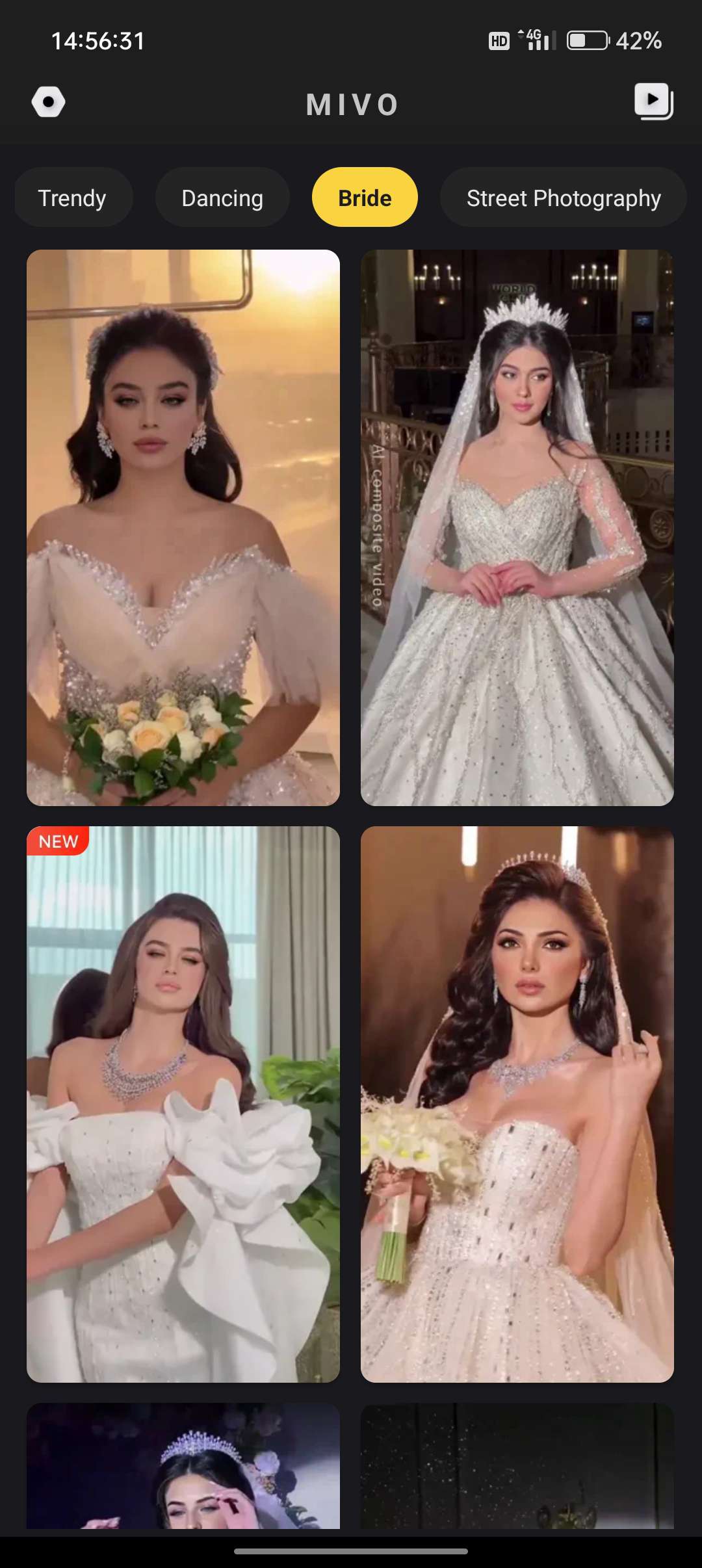Viewport: 702px width, 1568px height.
Task: Open bride with tiara template on purple background
Action: pyautogui.click(x=183, y=1465)
